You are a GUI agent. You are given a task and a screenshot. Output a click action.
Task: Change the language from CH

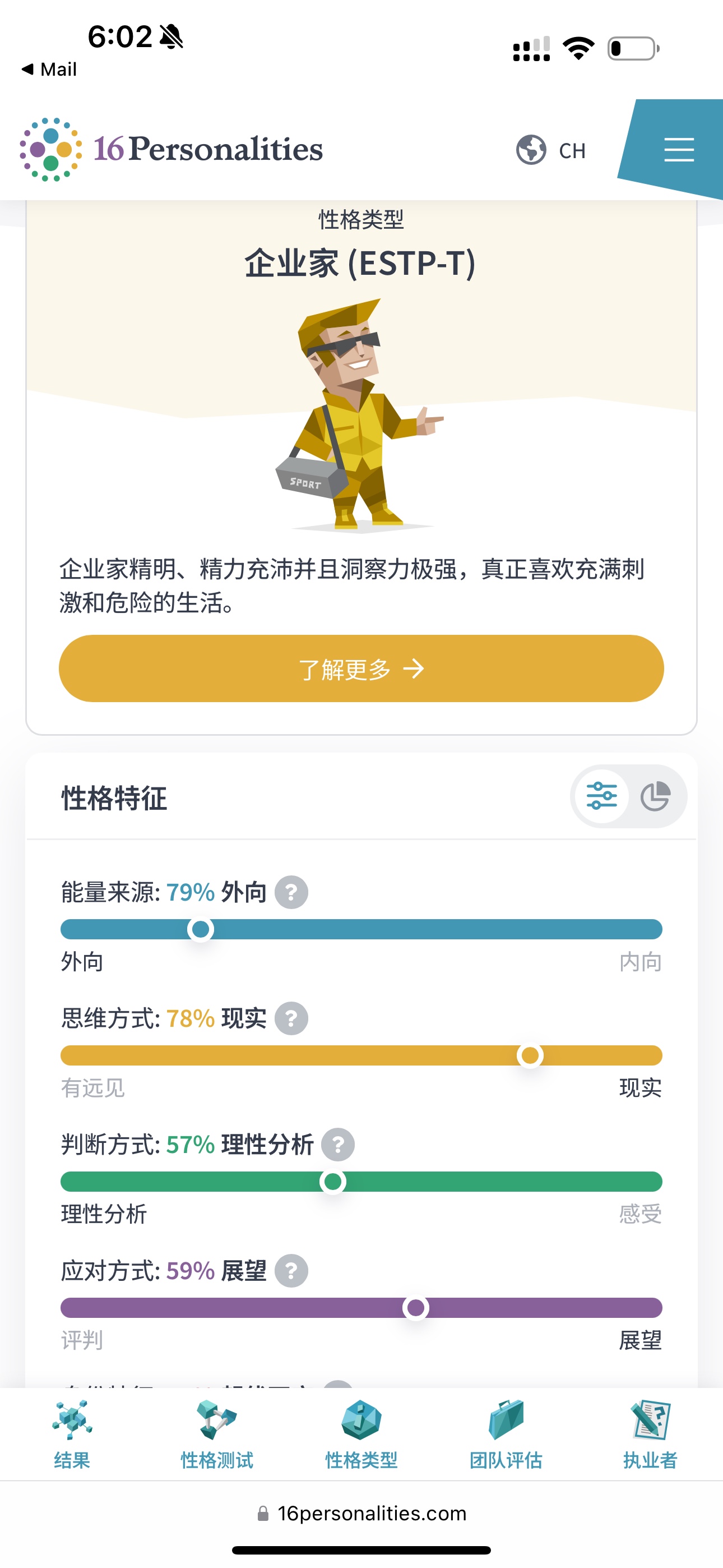coord(551,150)
